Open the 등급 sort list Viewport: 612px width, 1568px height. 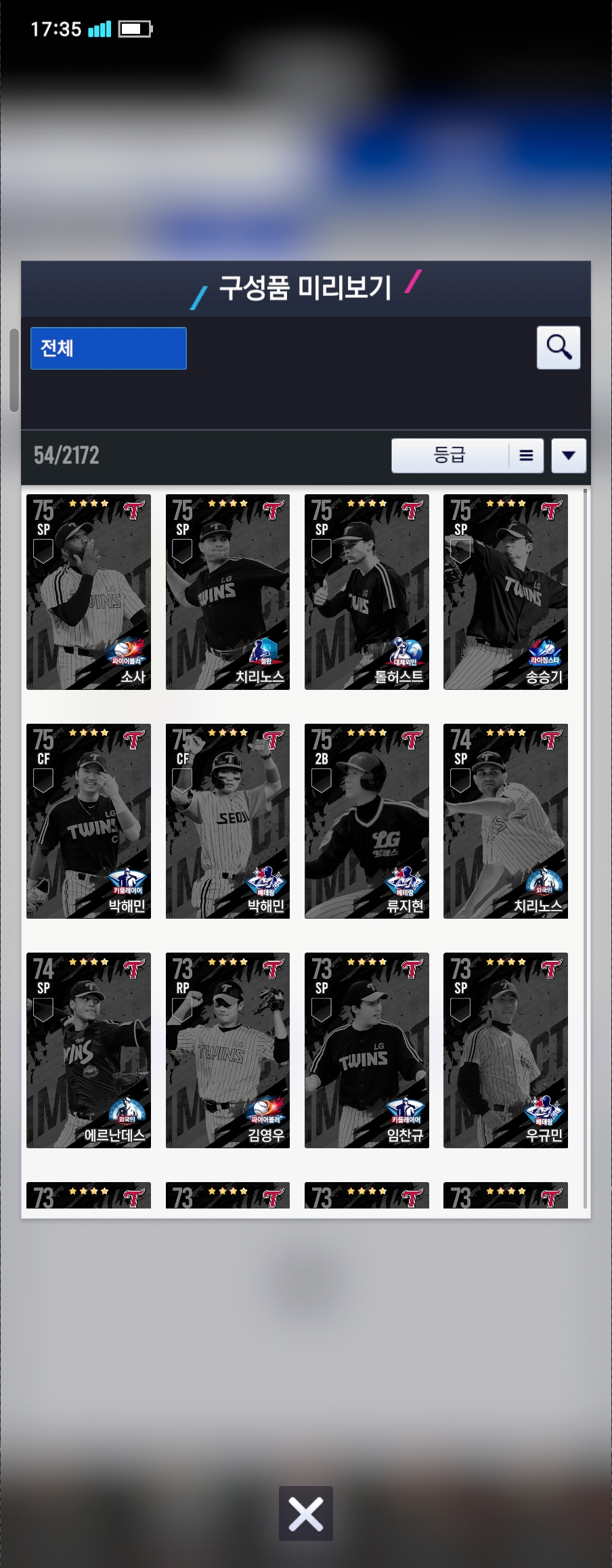click(x=467, y=455)
